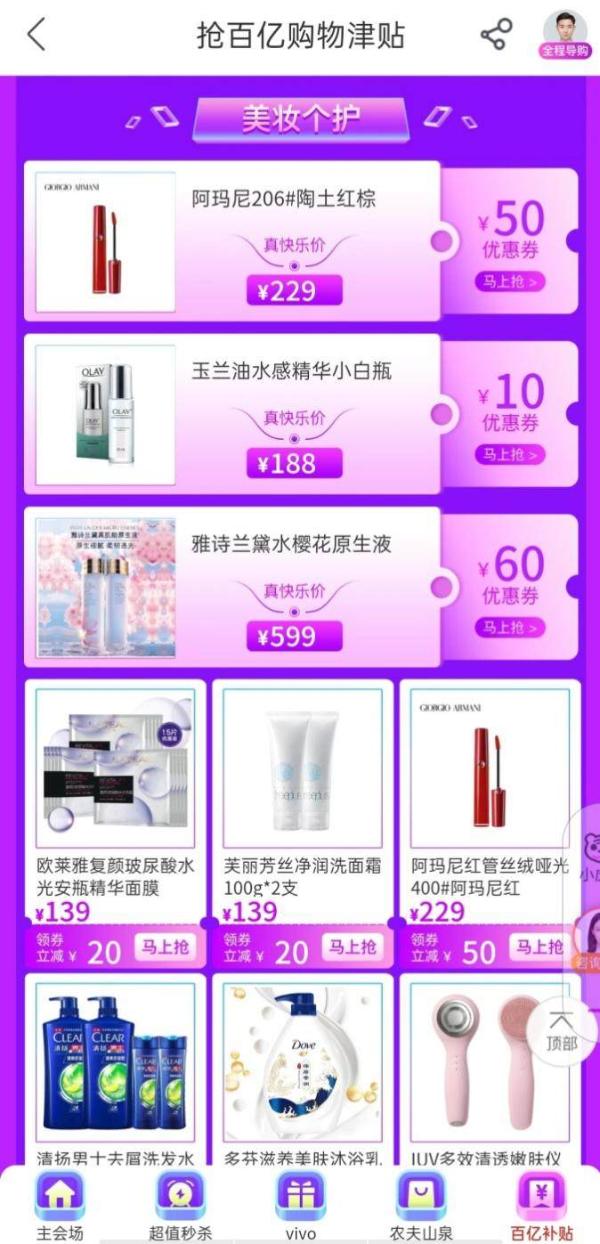
Task: View the 多芬滋养美肤沐浴乳 product
Action: [303, 1070]
